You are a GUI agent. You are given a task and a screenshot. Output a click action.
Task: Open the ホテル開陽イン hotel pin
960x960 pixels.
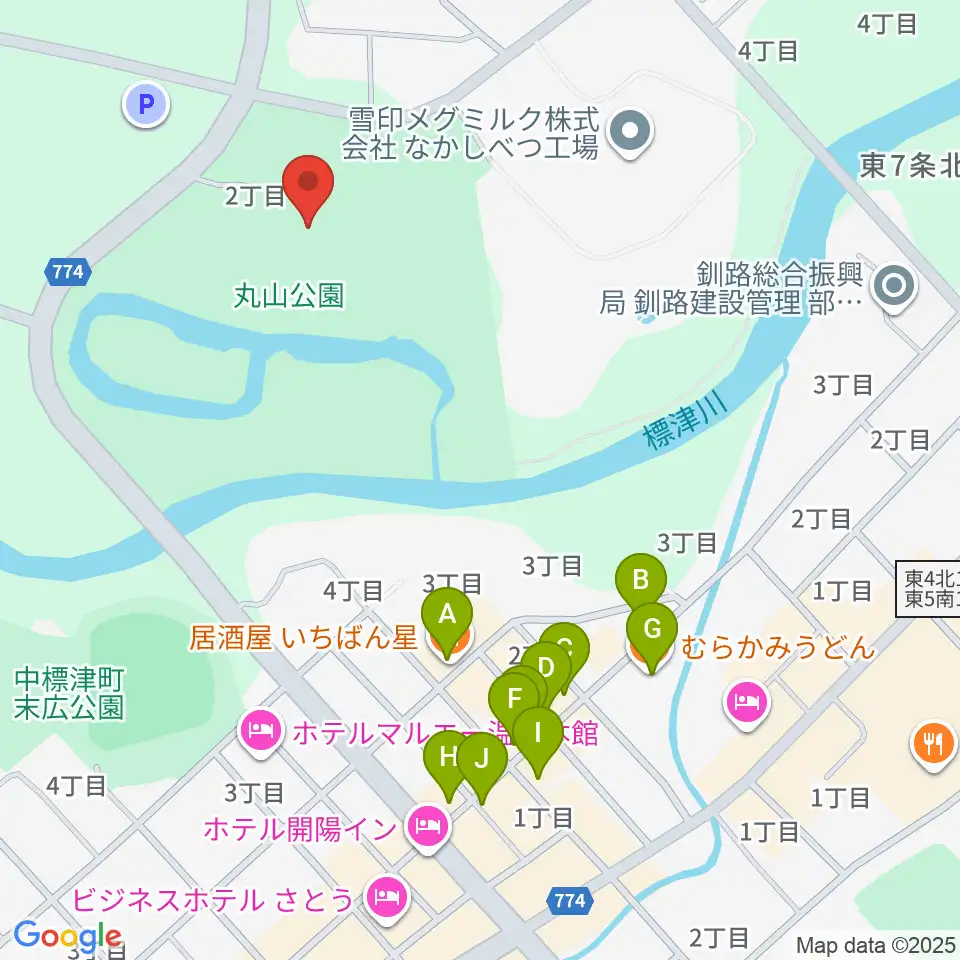(x=428, y=827)
